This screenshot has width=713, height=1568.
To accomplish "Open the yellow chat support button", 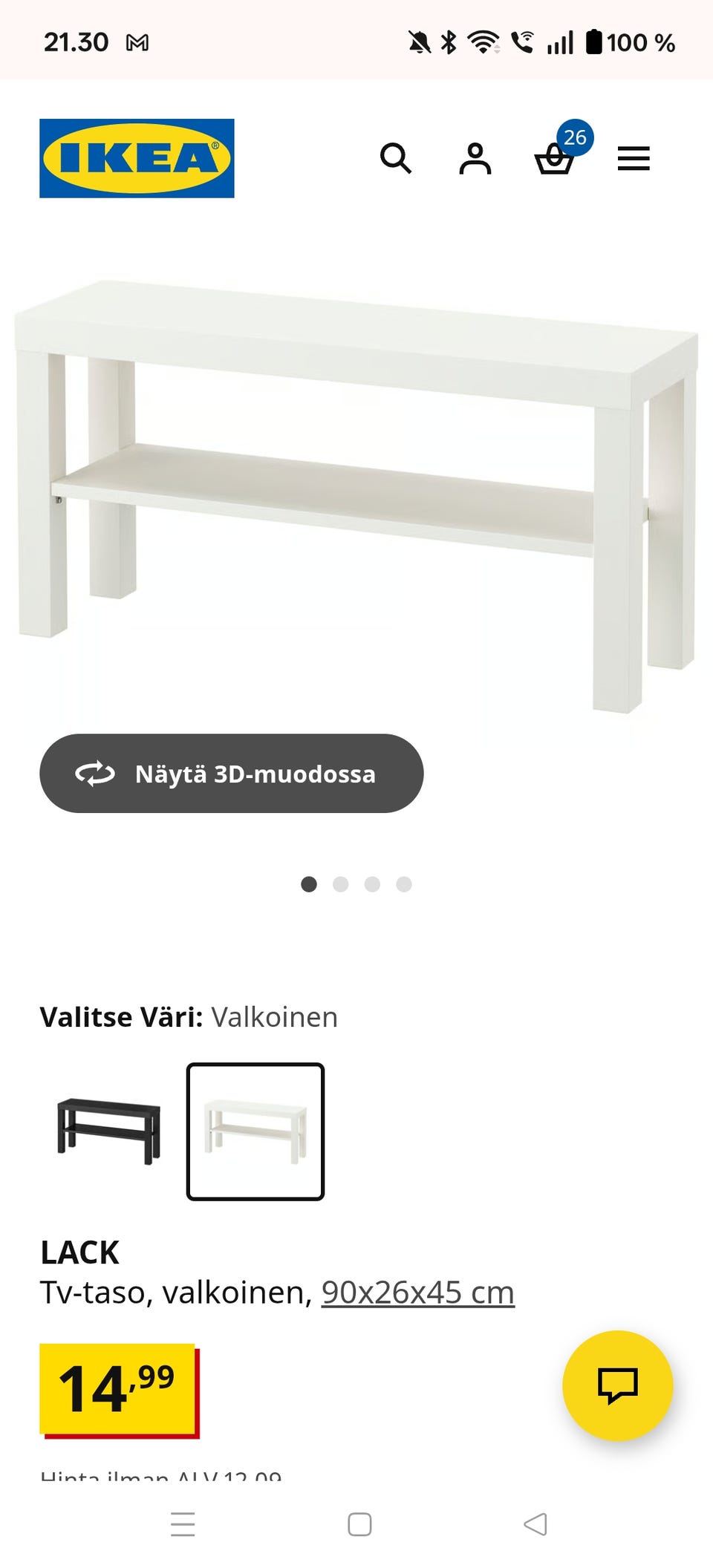I will 618,1385.
